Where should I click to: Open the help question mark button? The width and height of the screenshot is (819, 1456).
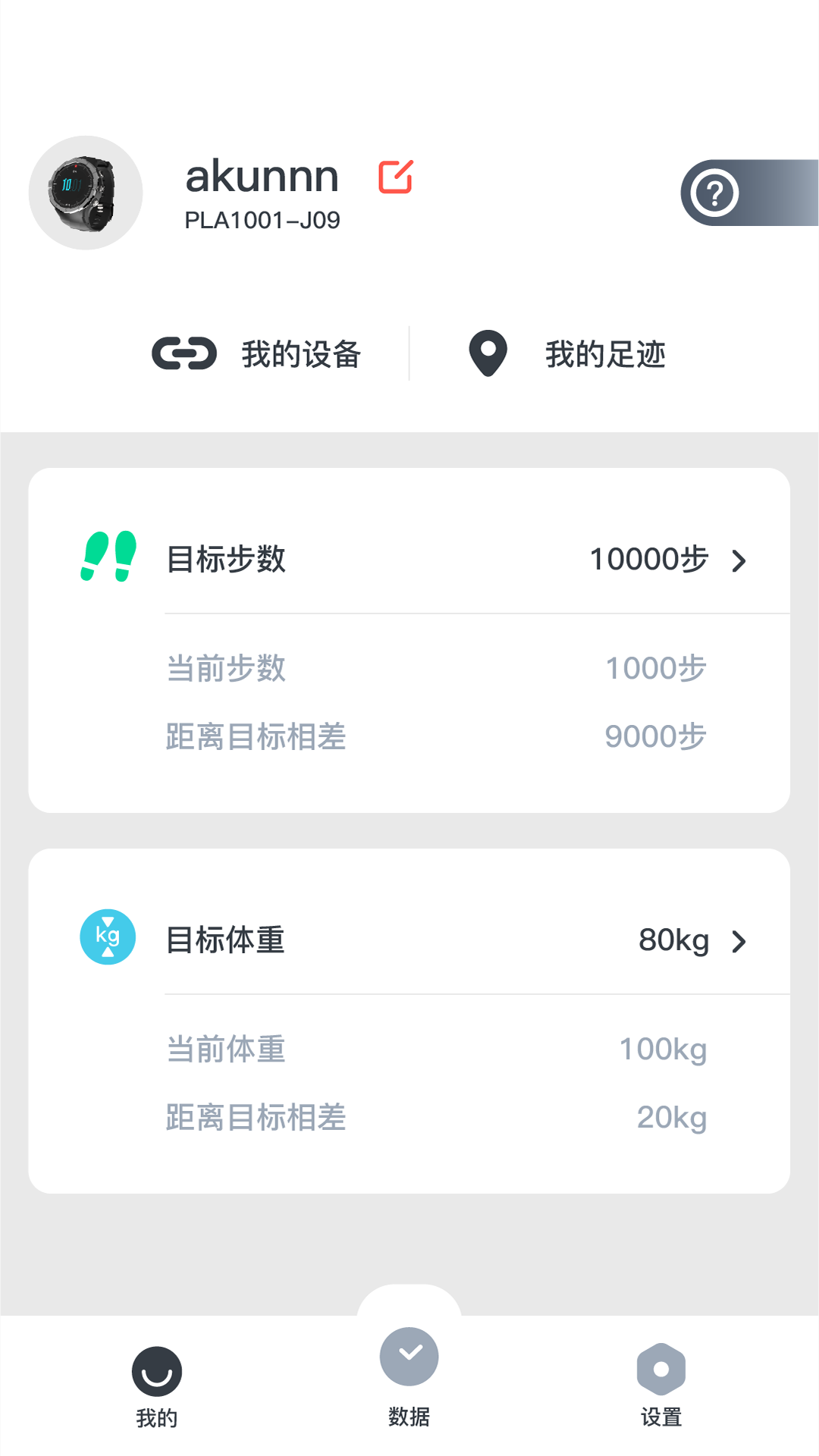coord(714,193)
